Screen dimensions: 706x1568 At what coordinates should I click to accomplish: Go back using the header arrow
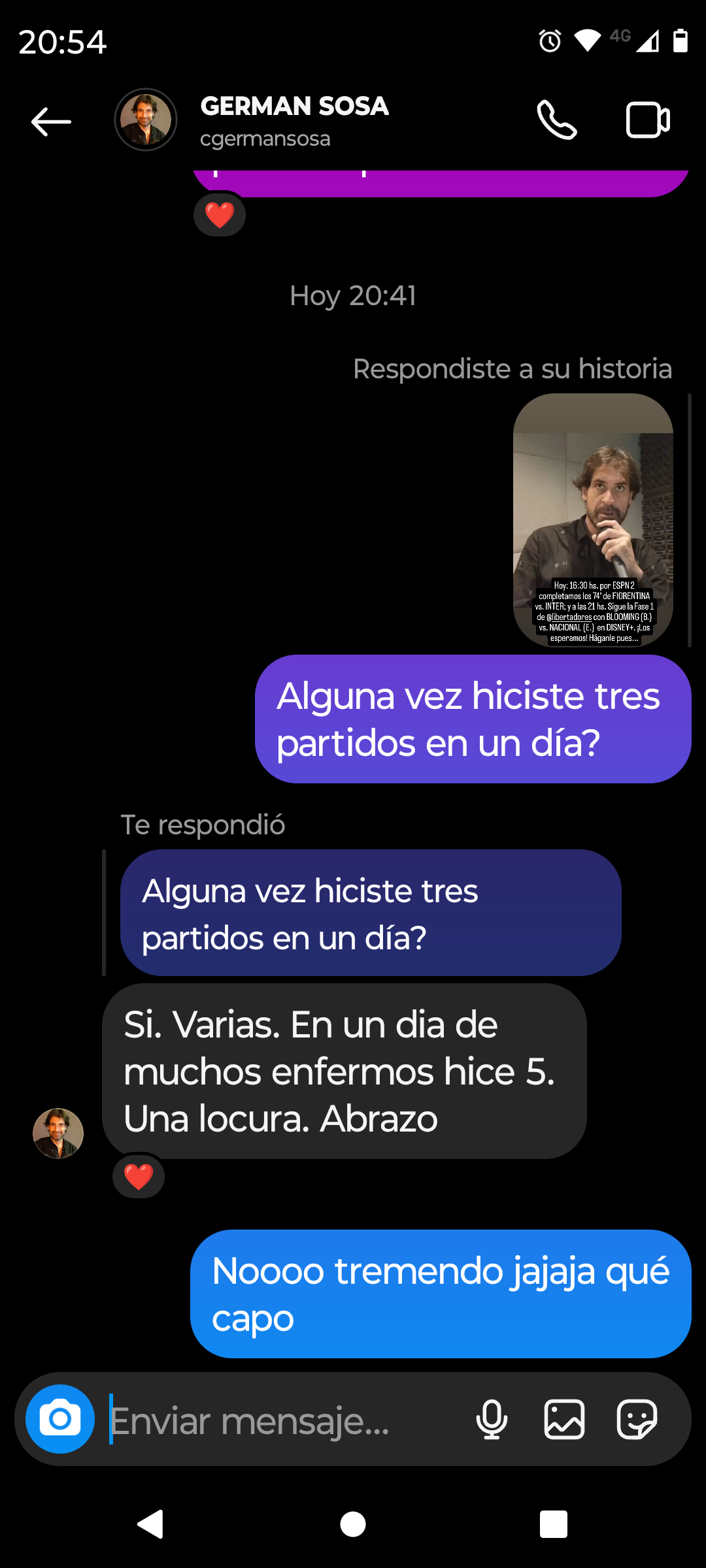pos(51,122)
